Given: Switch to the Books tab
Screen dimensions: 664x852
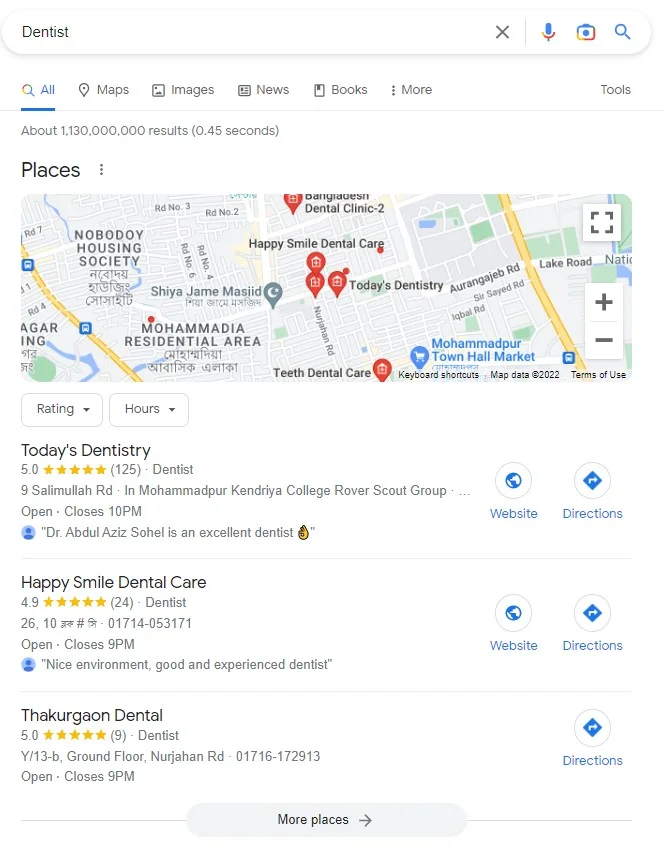Looking at the screenshot, I should coord(340,90).
